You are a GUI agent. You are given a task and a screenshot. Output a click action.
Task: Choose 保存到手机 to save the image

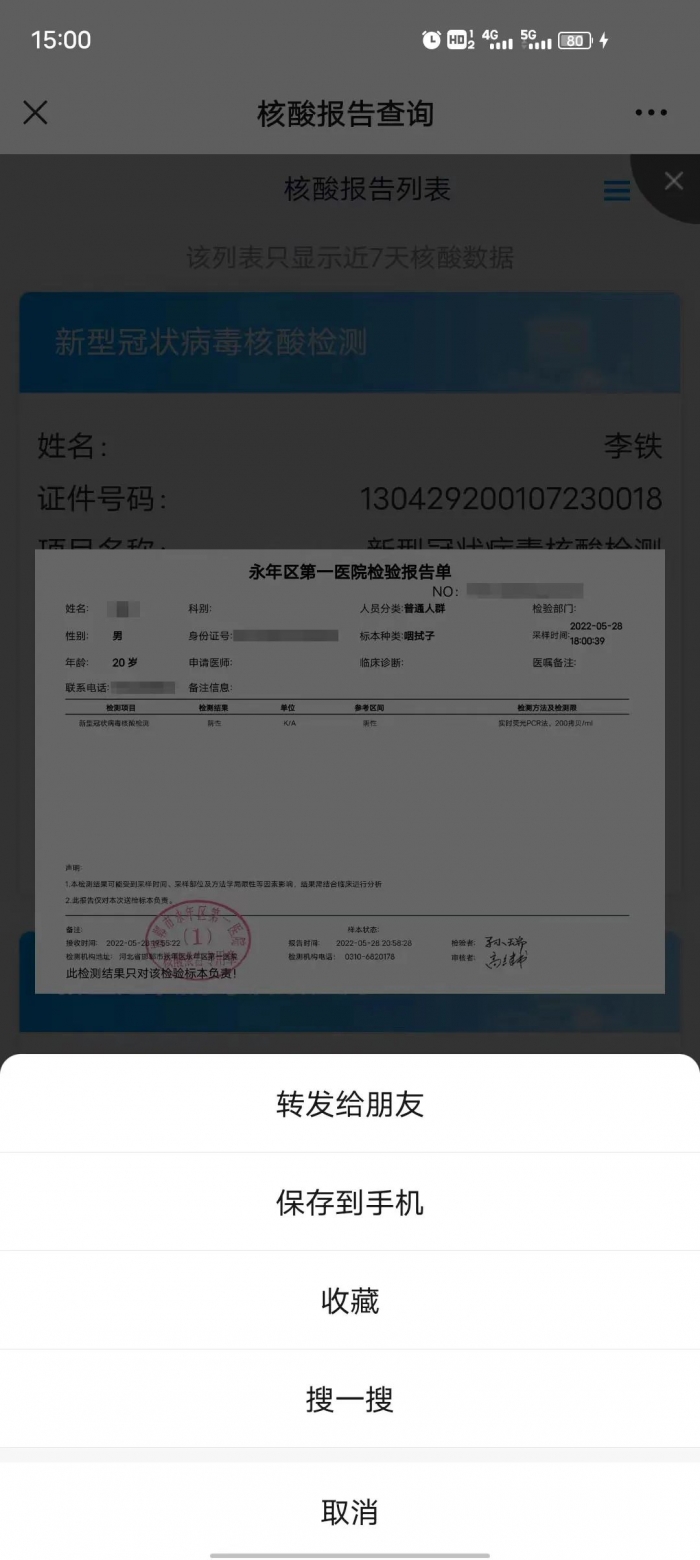(350, 1202)
